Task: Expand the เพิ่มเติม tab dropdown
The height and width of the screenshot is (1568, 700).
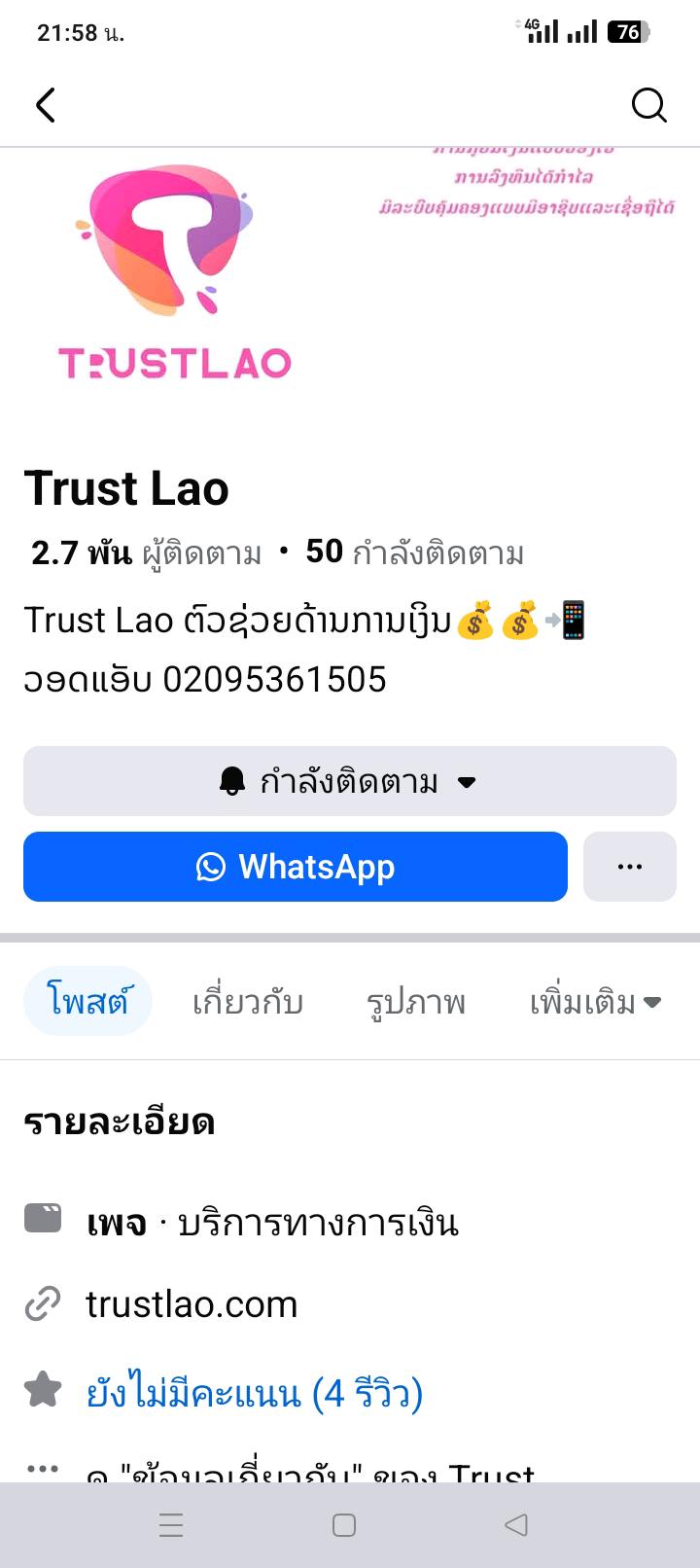Action: point(595,1002)
